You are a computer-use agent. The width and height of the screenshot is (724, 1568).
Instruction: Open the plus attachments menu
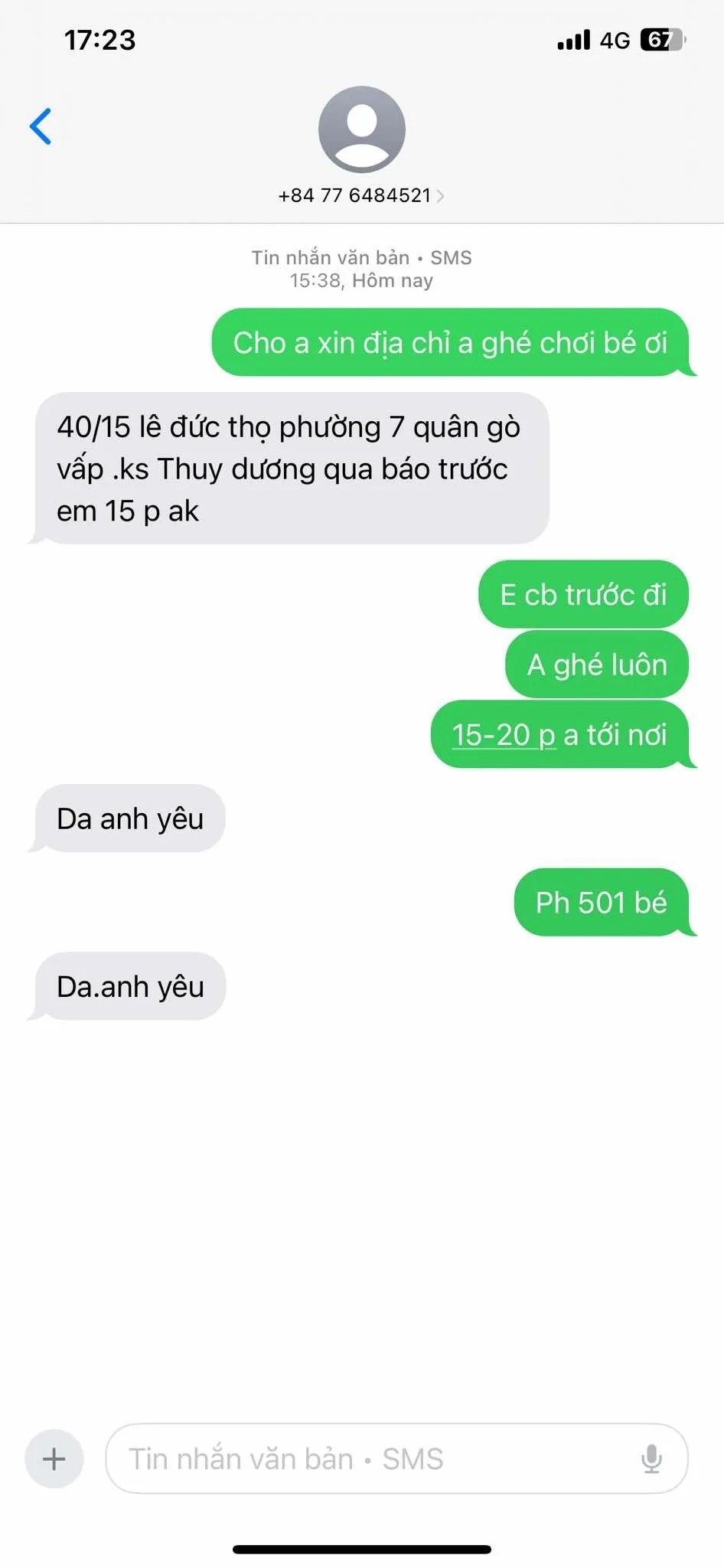pos(54,1459)
